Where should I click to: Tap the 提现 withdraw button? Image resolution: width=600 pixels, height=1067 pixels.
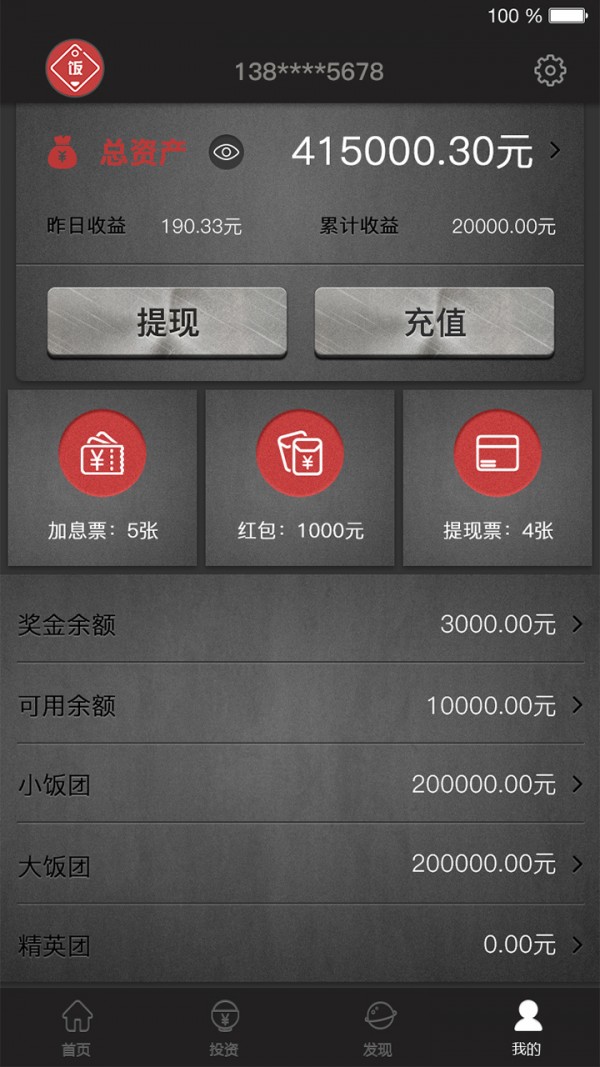click(167, 322)
